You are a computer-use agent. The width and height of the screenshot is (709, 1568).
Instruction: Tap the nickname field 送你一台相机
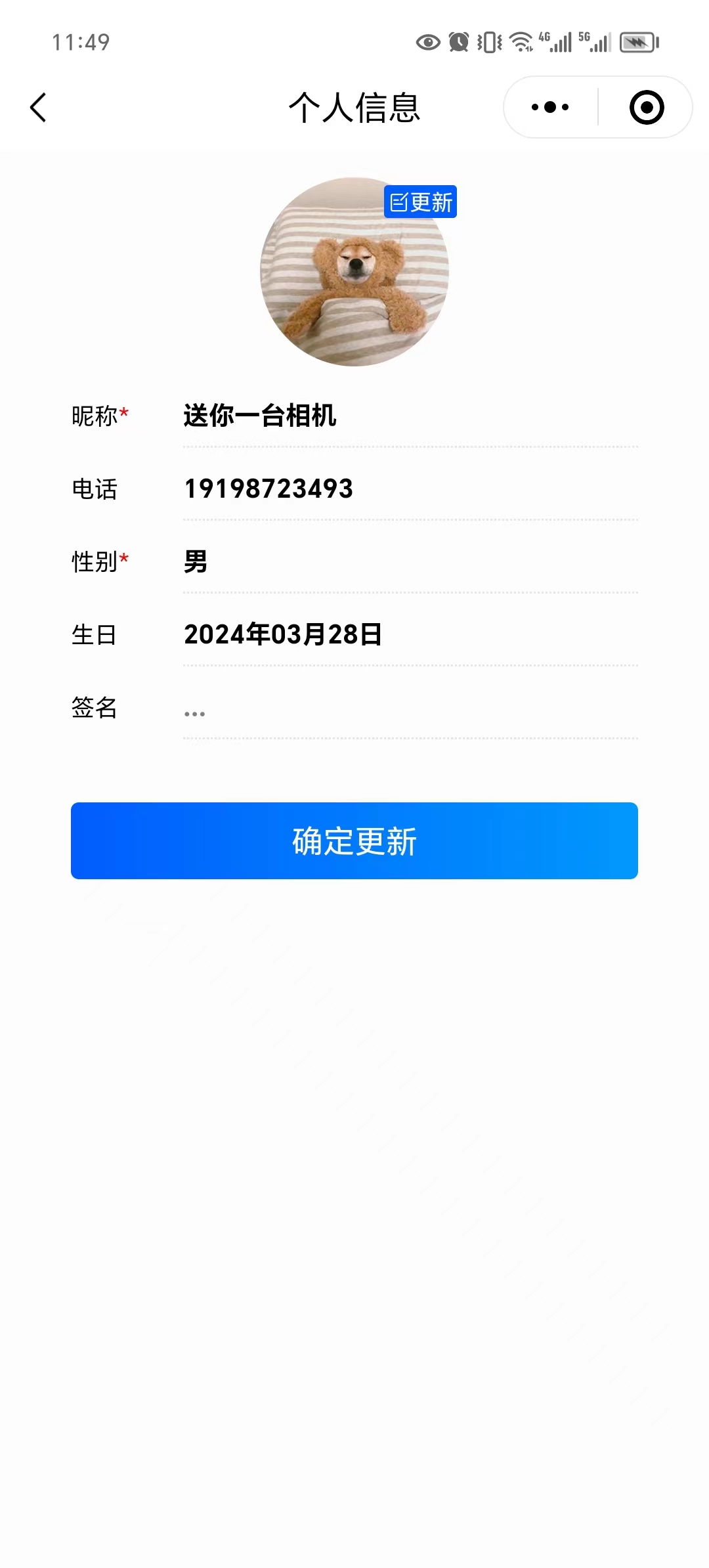[x=260, y=416]
